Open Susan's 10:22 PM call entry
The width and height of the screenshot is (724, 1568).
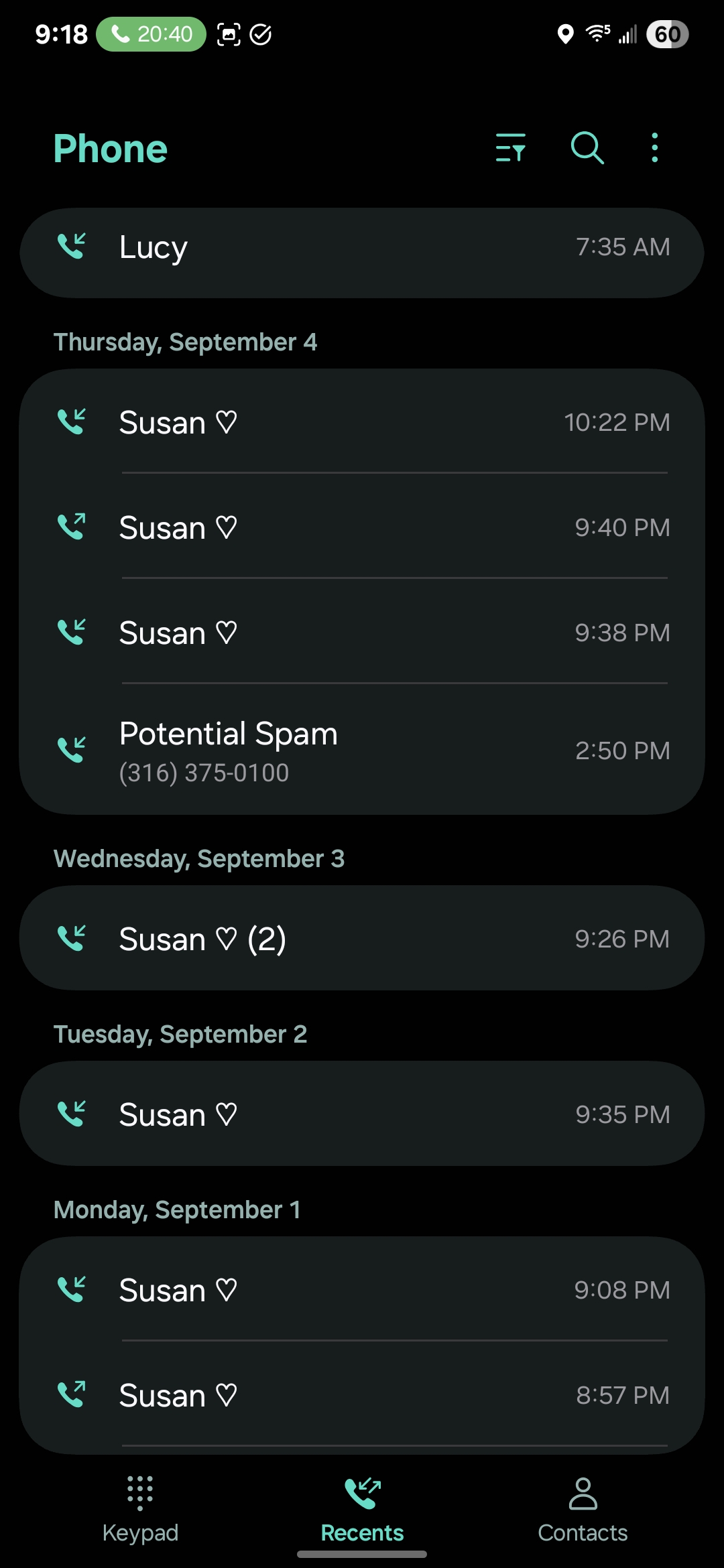(362, 422)
